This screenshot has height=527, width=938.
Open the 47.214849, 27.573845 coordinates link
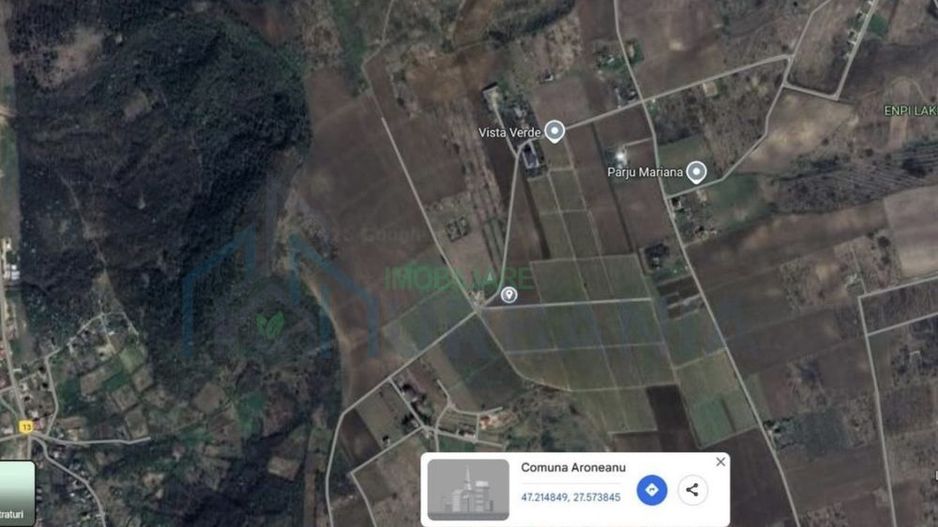[570, 497]
